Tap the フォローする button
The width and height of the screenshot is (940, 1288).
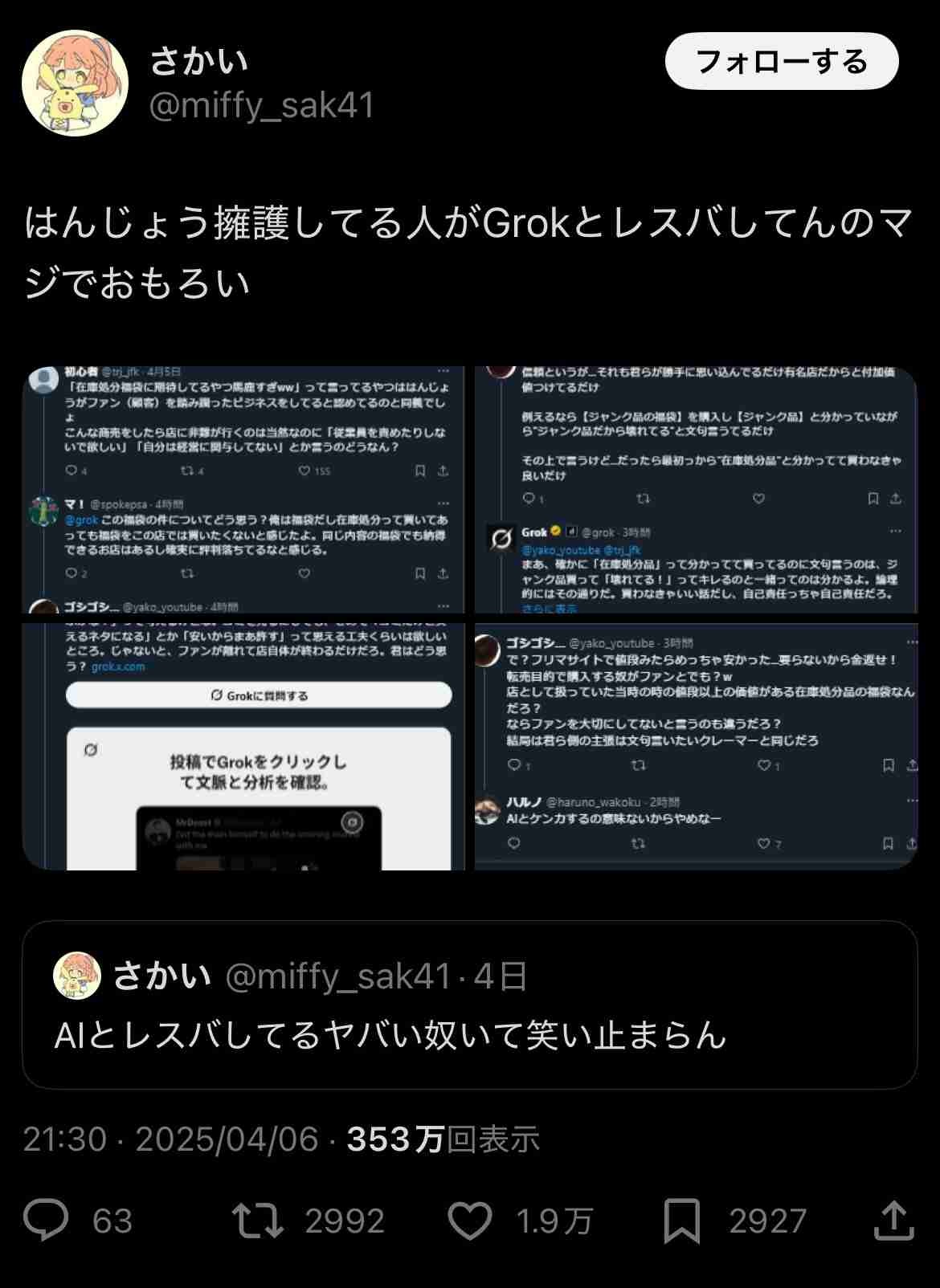tap(781, 61)
